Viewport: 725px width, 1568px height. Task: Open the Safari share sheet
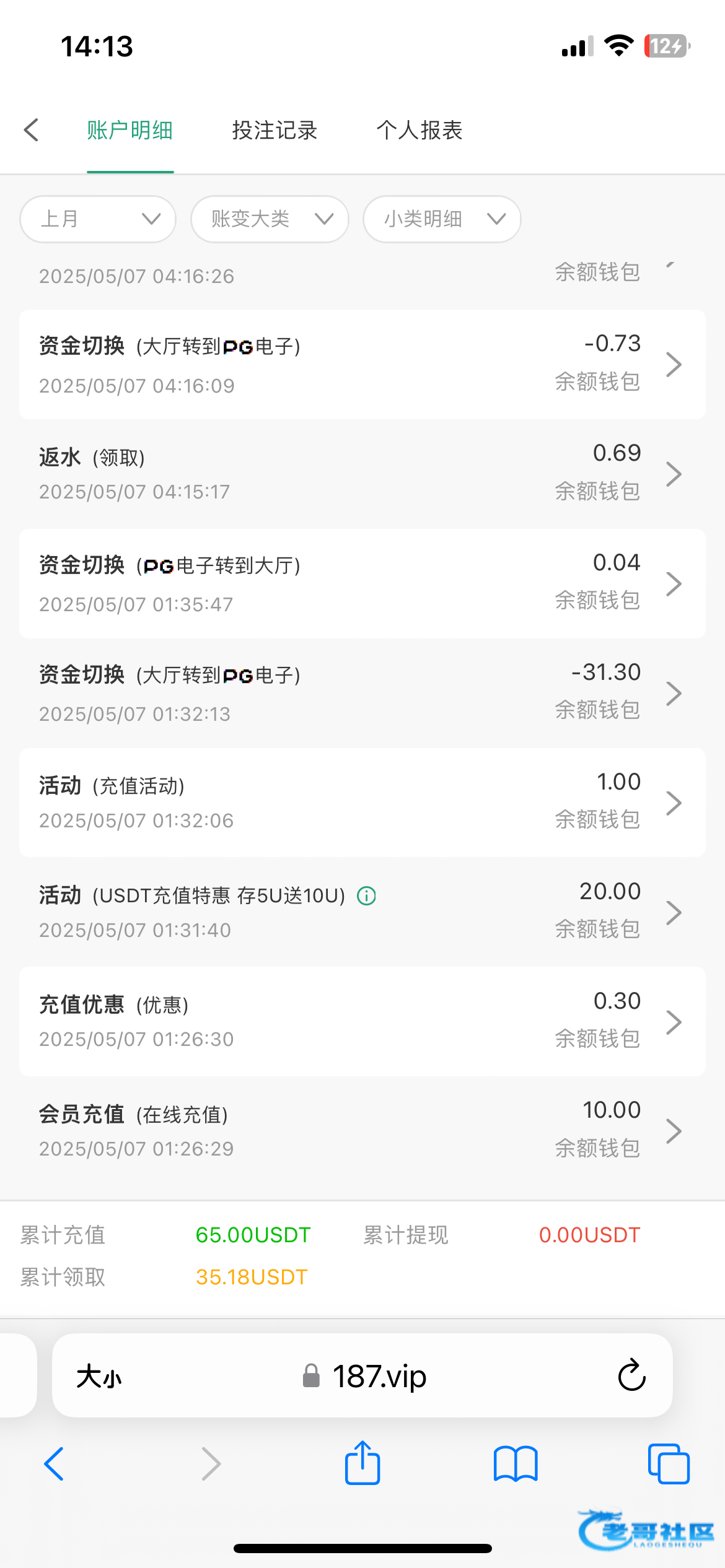click(x=362, y=1463)
